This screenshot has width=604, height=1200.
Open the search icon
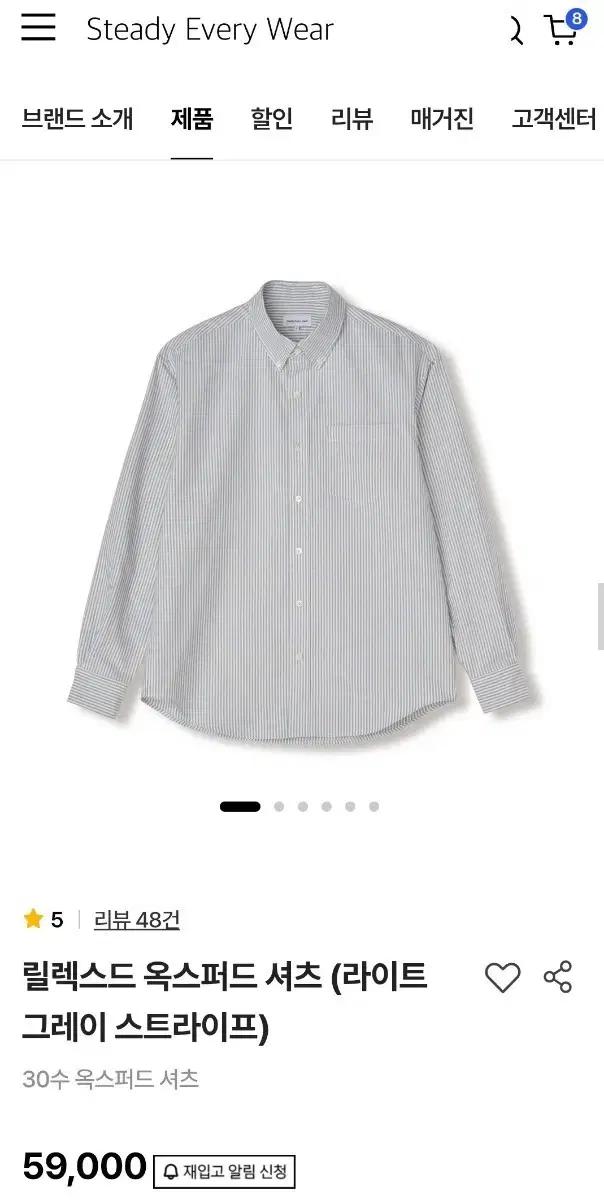pyautogui.click(x=516, y=30)
